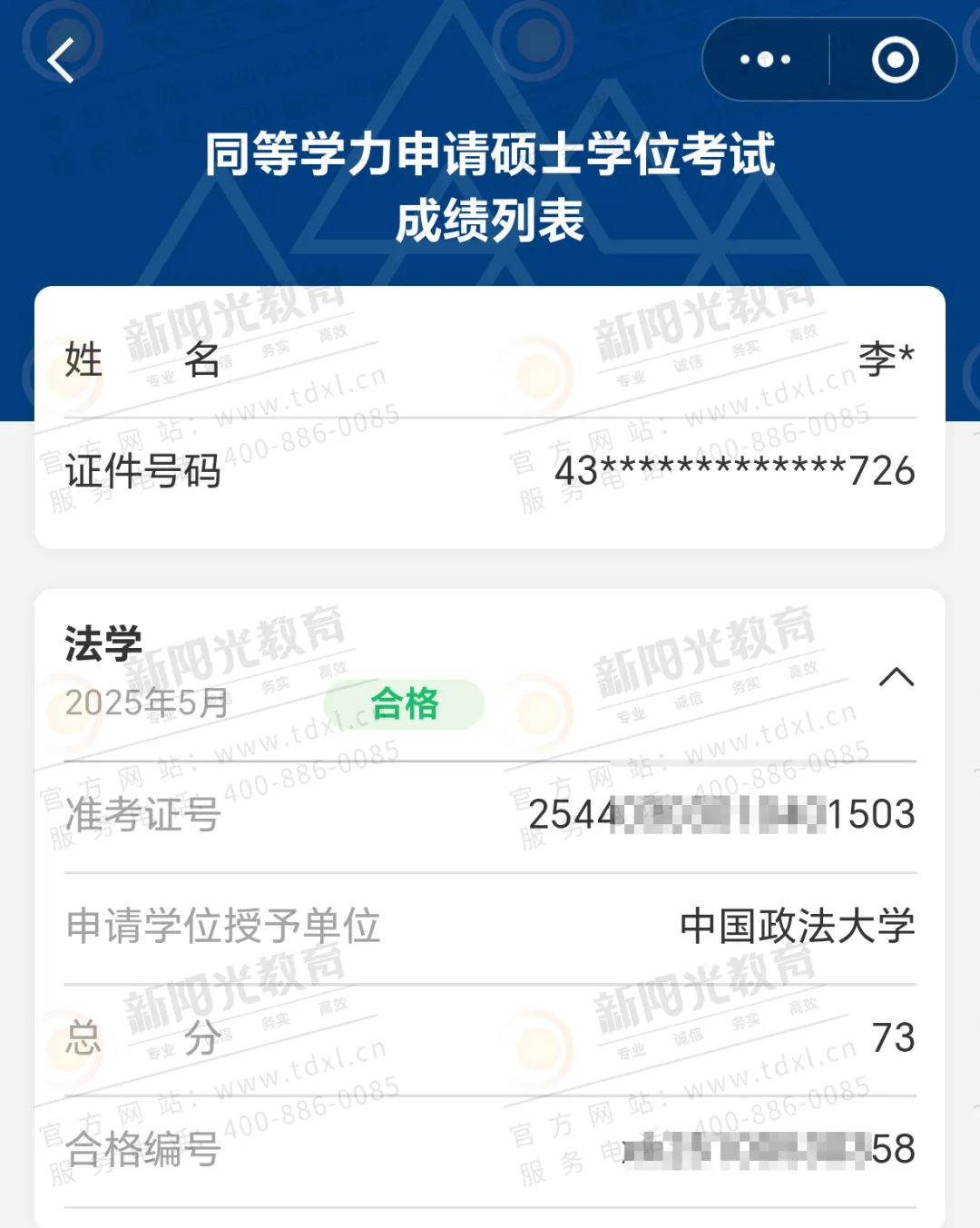Go back using the top-left arrow

coord(61,61)
